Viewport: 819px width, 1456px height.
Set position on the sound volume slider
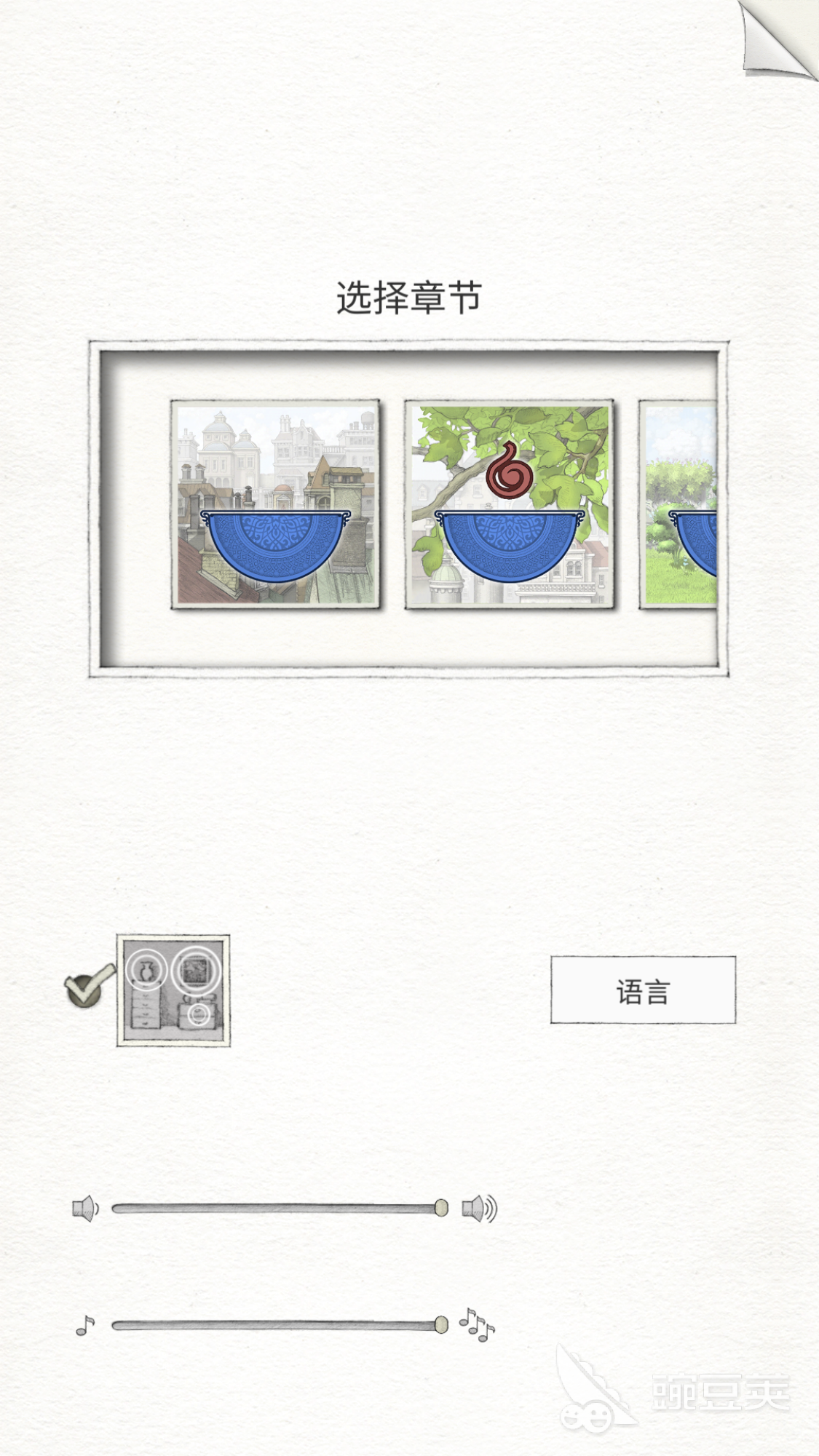click(280, 1209)
